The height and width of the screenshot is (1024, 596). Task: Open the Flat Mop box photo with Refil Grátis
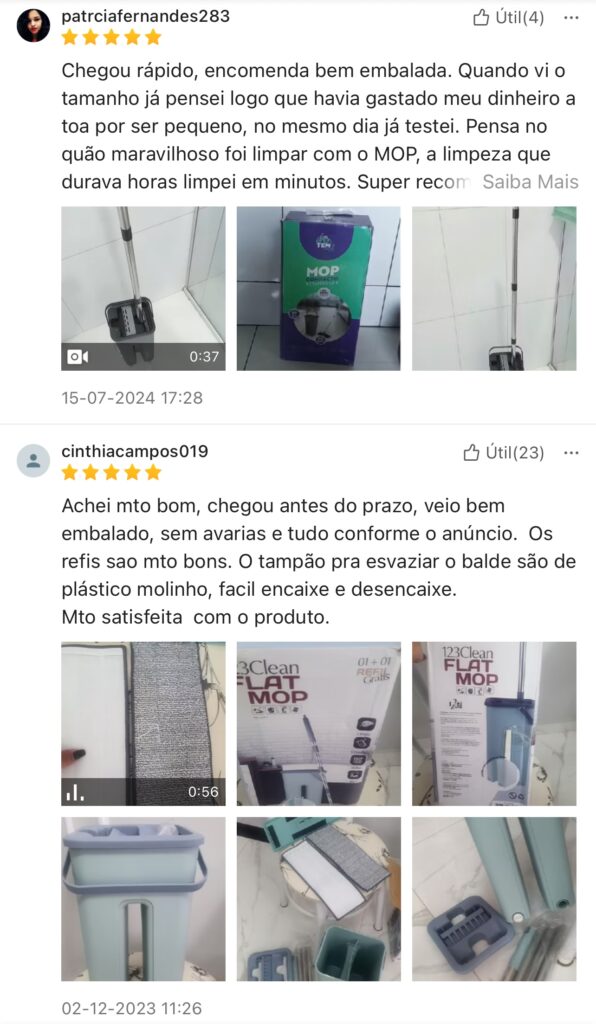tap(319, 724)
